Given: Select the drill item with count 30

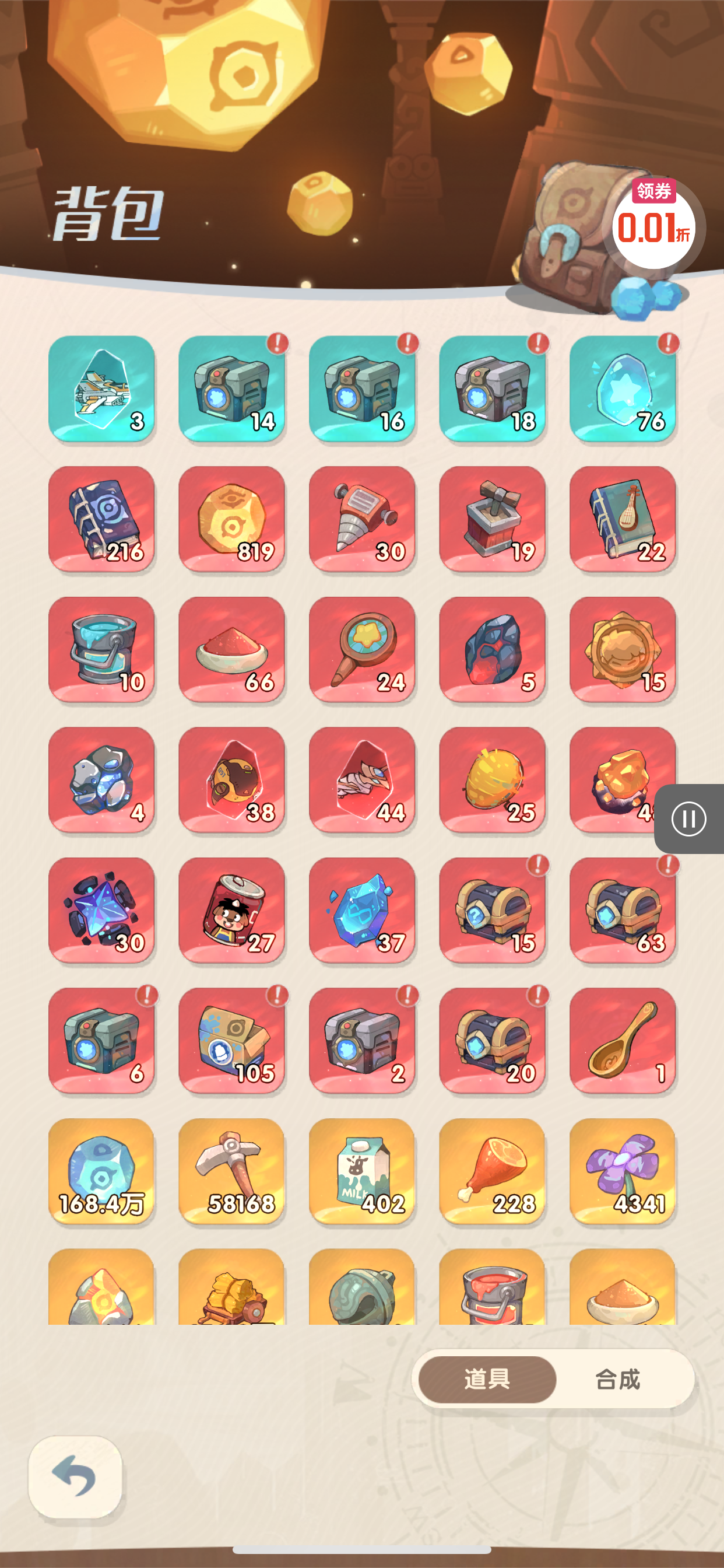Looking at the screenshot, I should (x=362, y=519).
